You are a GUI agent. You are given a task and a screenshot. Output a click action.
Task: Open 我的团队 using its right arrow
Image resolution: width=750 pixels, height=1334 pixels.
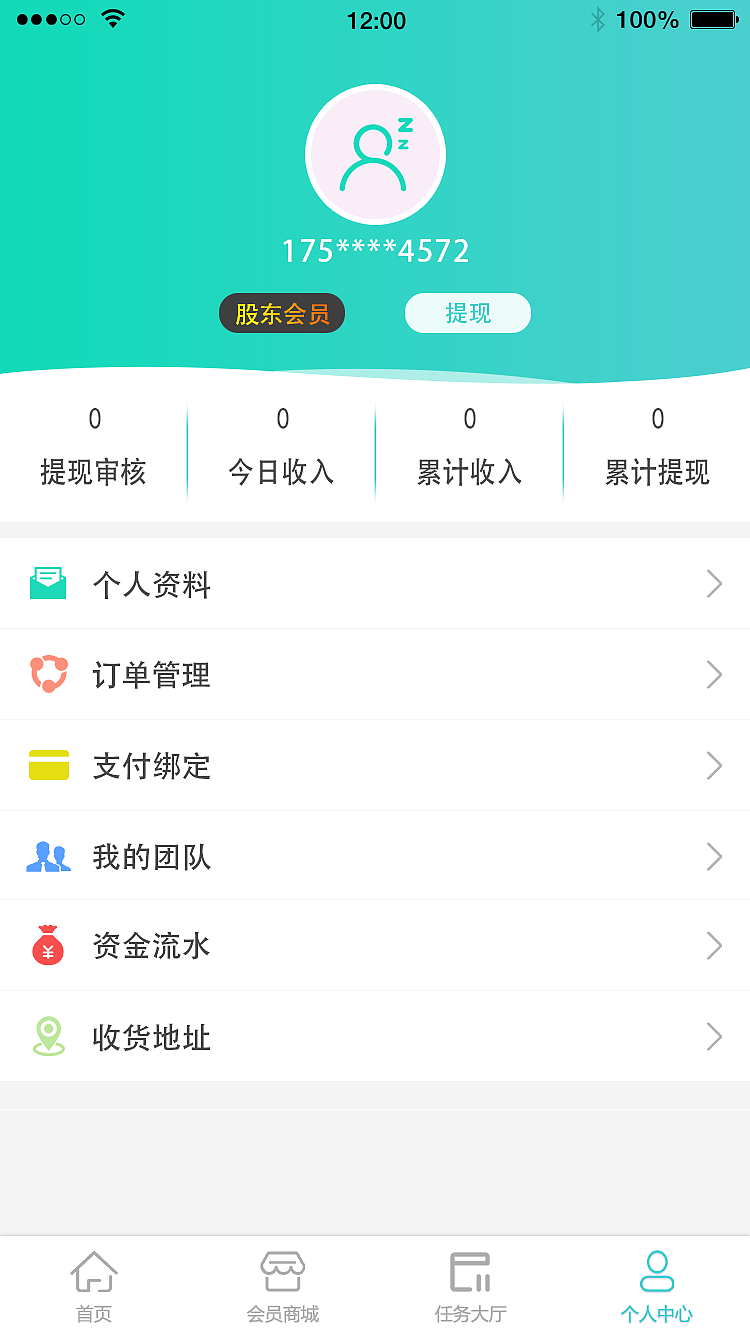[x=714, y=856]
